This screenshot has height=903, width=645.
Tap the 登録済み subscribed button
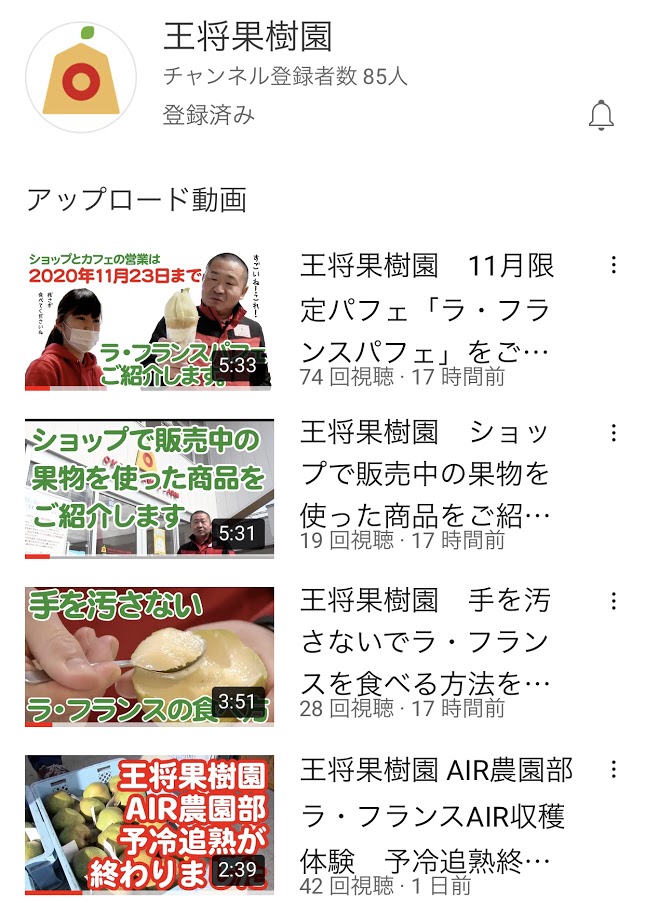point(208,115)
